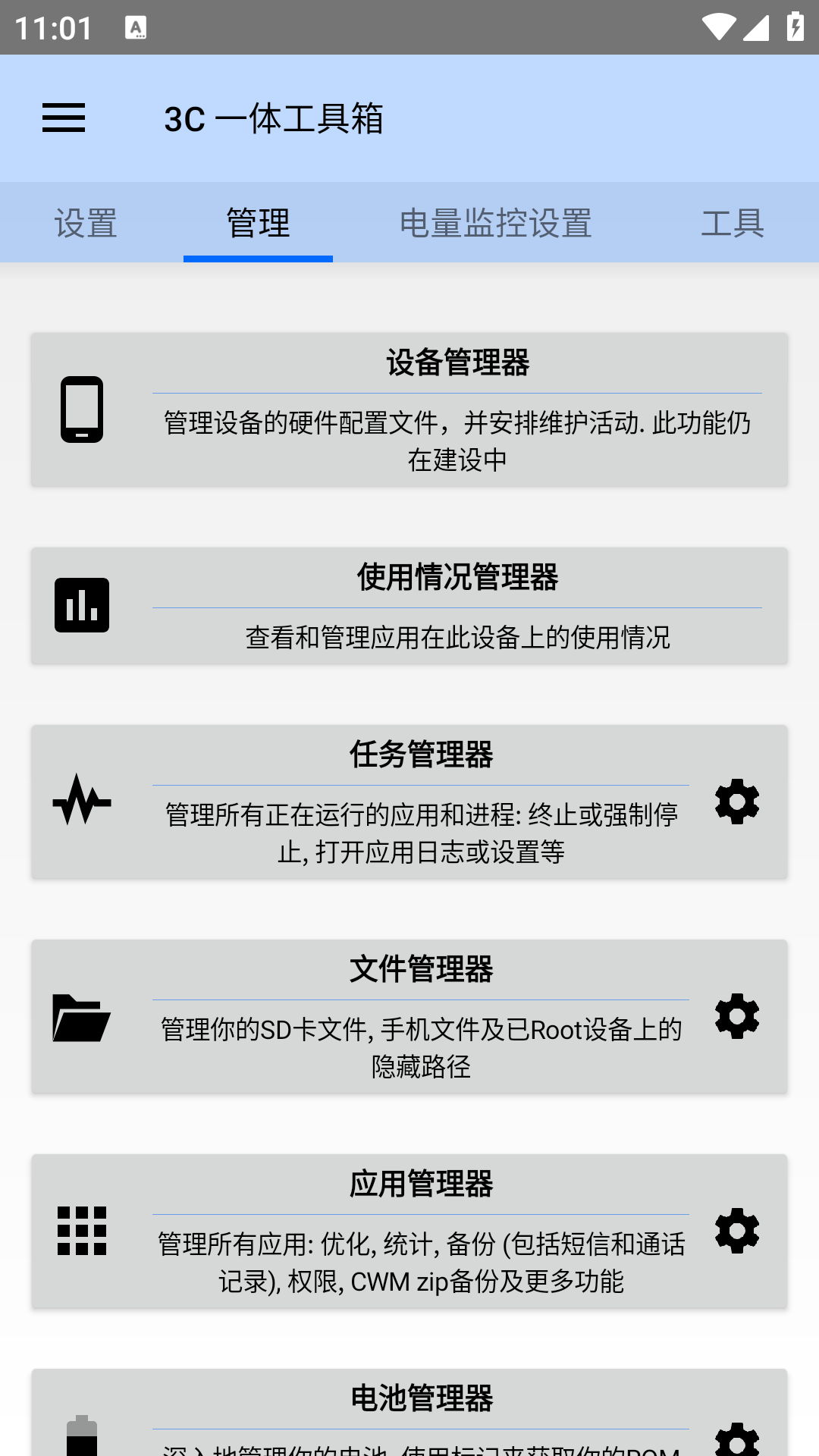
Task: Tap the 电池管理器 battery icon
Action: [x=81, y=1433]
